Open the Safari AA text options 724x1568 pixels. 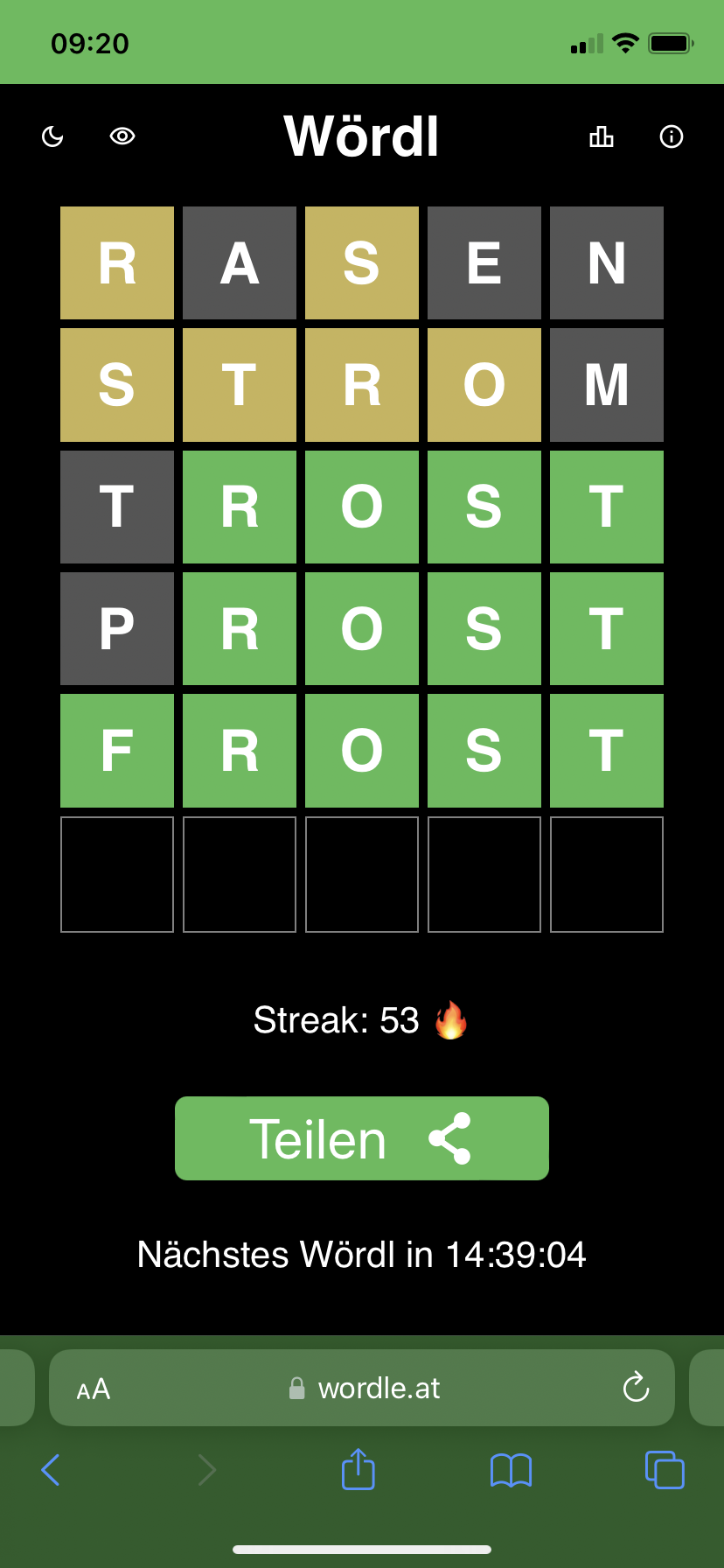pos(94,1389)
